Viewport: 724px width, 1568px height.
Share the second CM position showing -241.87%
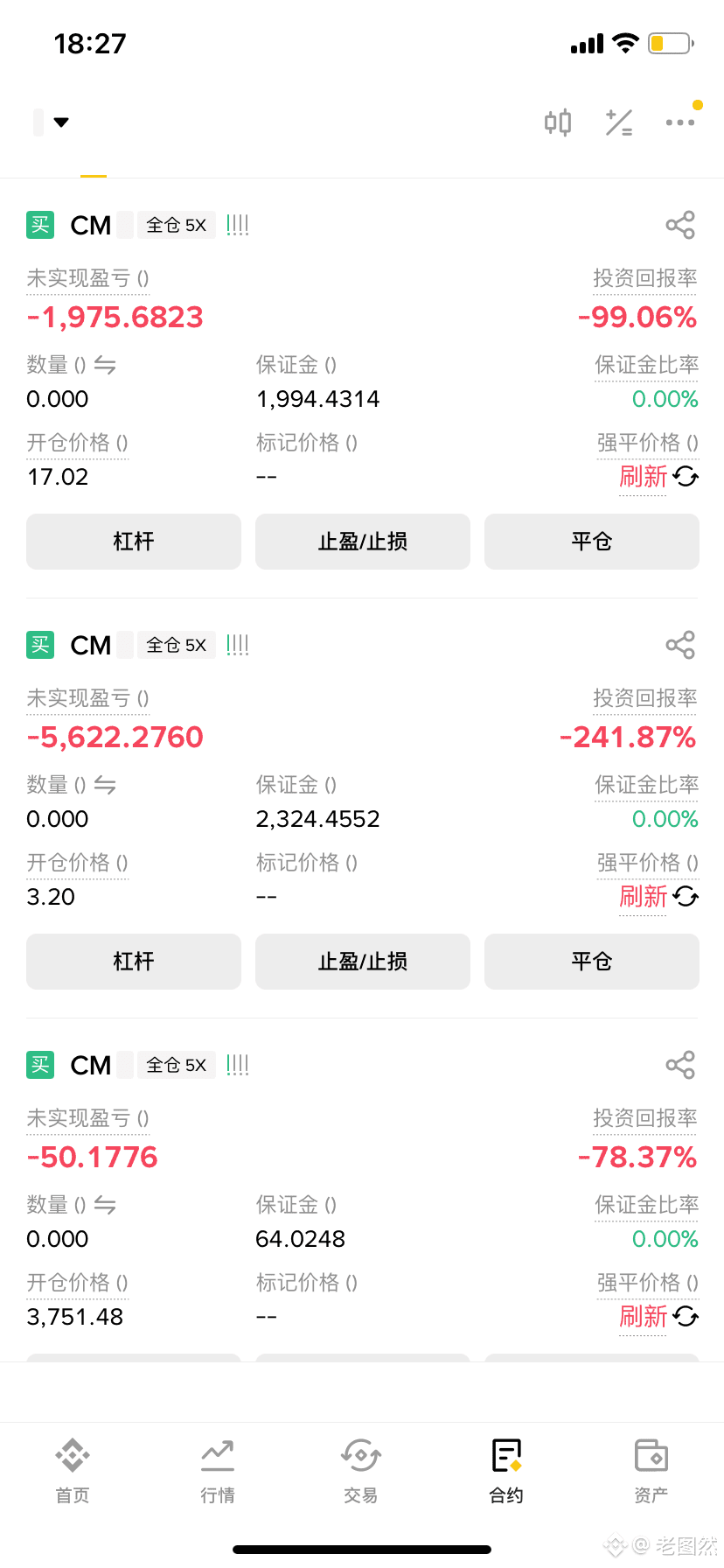click(x=680, y=645)
